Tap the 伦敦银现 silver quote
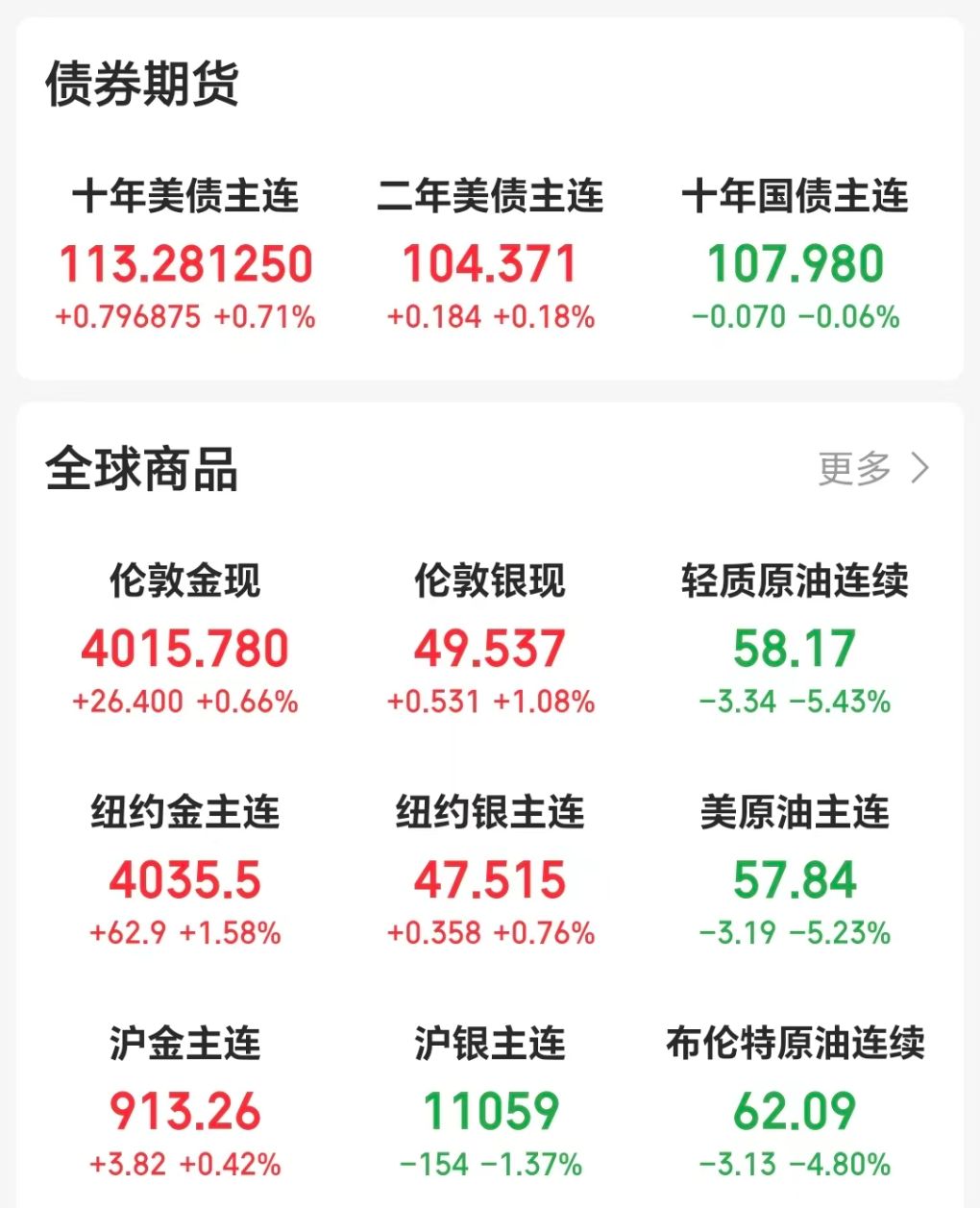 point(490,640)
